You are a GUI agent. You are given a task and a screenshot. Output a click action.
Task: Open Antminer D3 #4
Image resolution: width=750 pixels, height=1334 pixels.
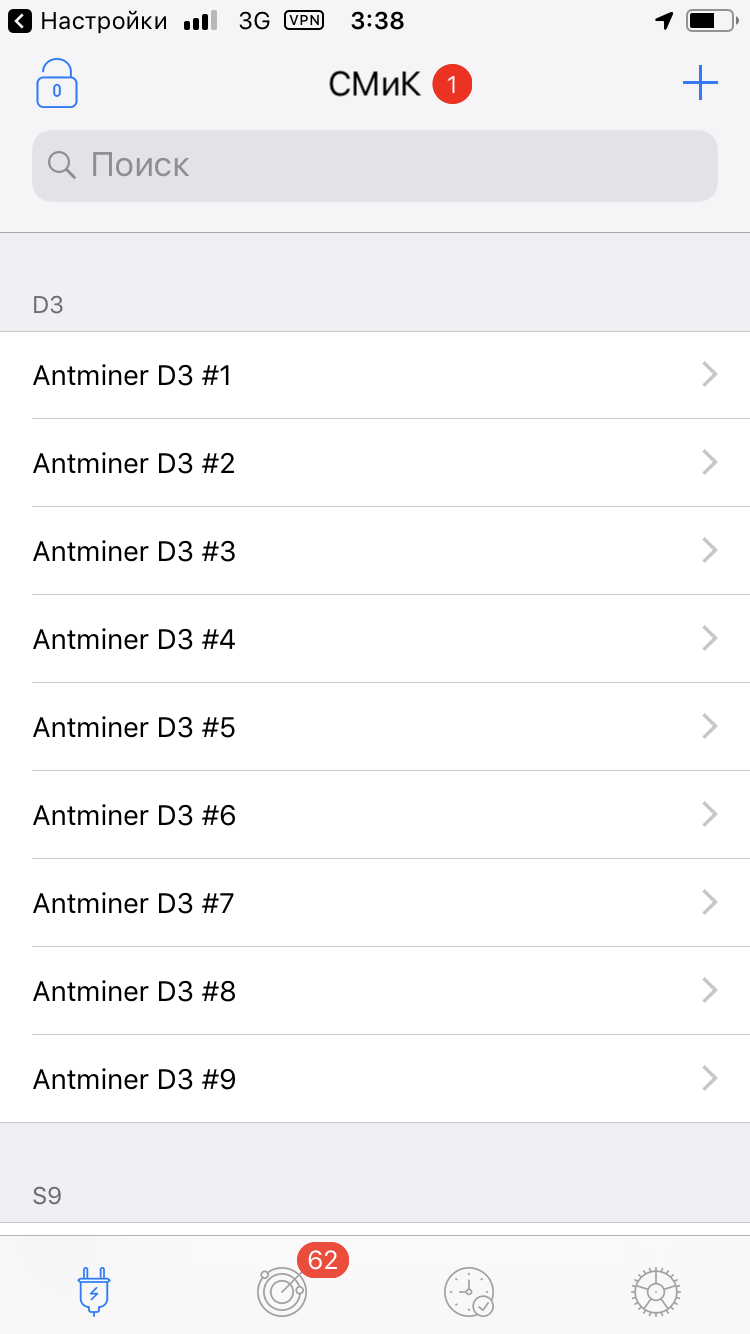click(x=375, y=639)
